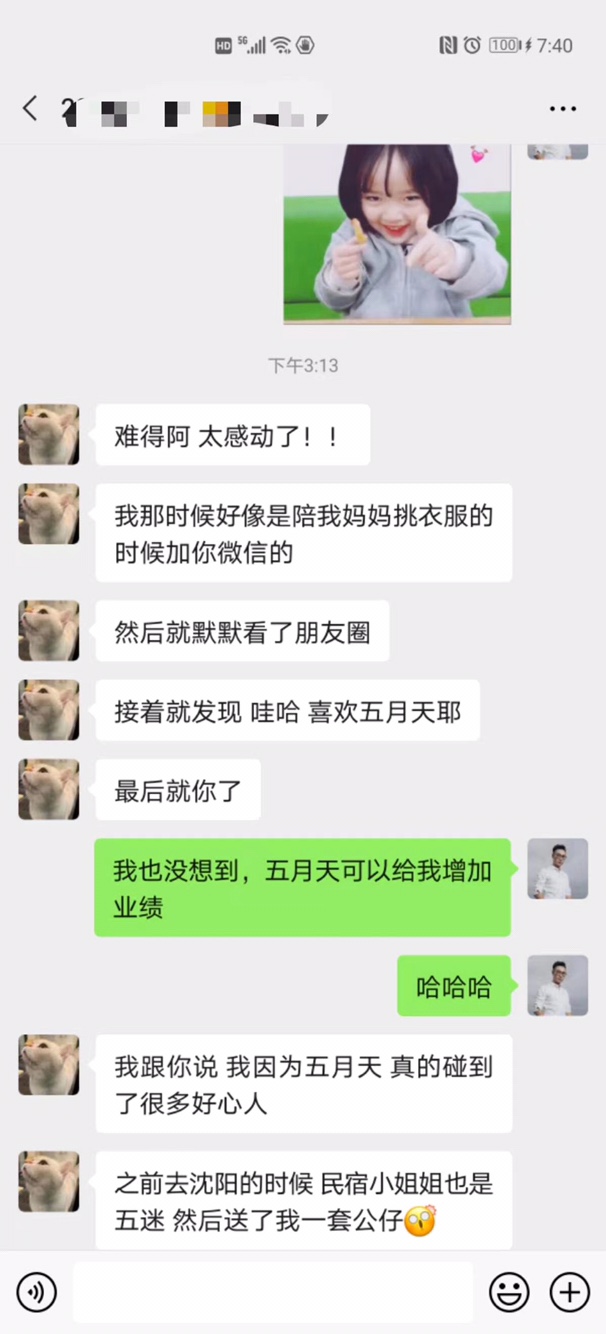The width and height of the screenshot is (606, 1334).
Task: Go back to the chat list
Action: (30, 108)
